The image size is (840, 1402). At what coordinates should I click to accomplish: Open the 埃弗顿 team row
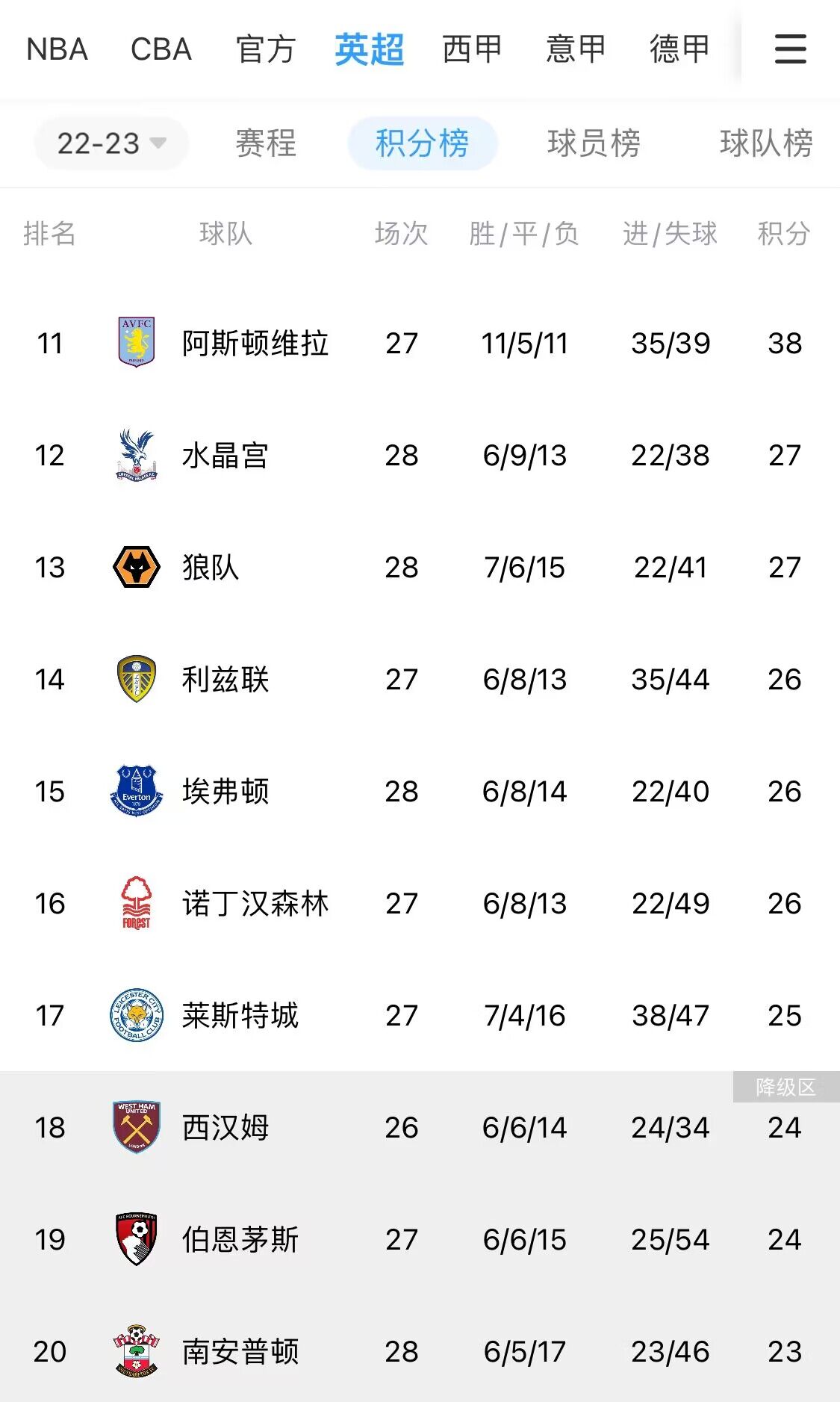pyautogui.click(x=225, y=792)
